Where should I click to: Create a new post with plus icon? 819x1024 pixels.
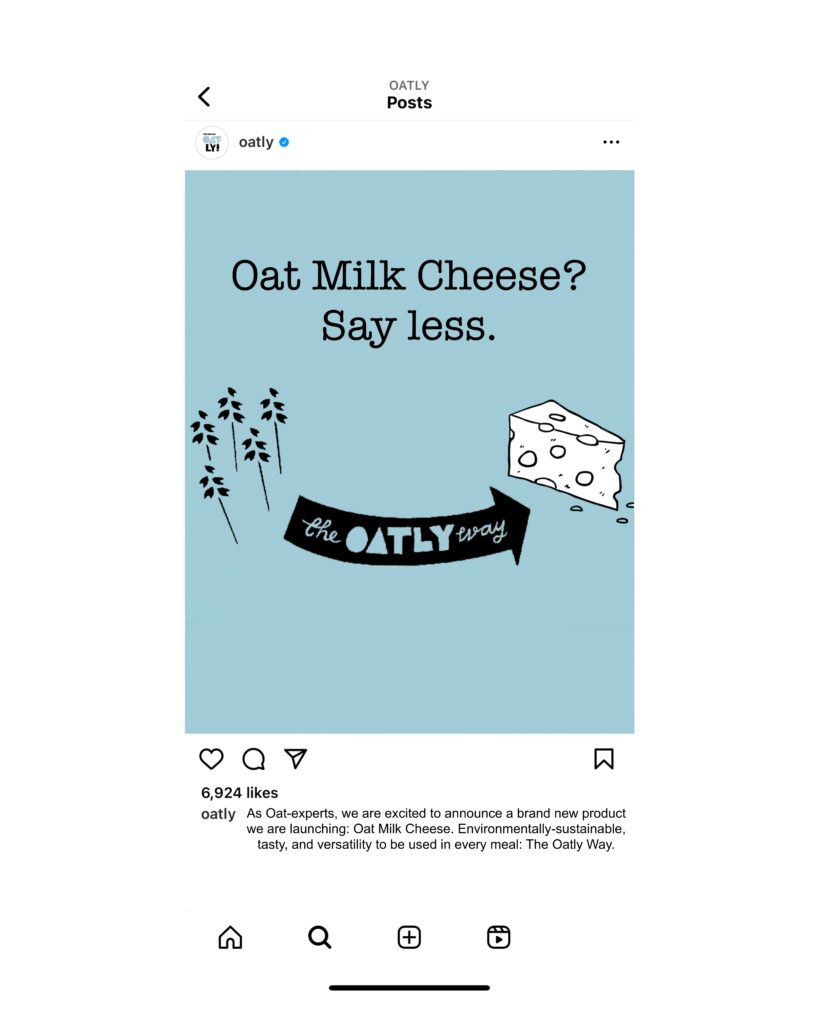coord(409,937)
